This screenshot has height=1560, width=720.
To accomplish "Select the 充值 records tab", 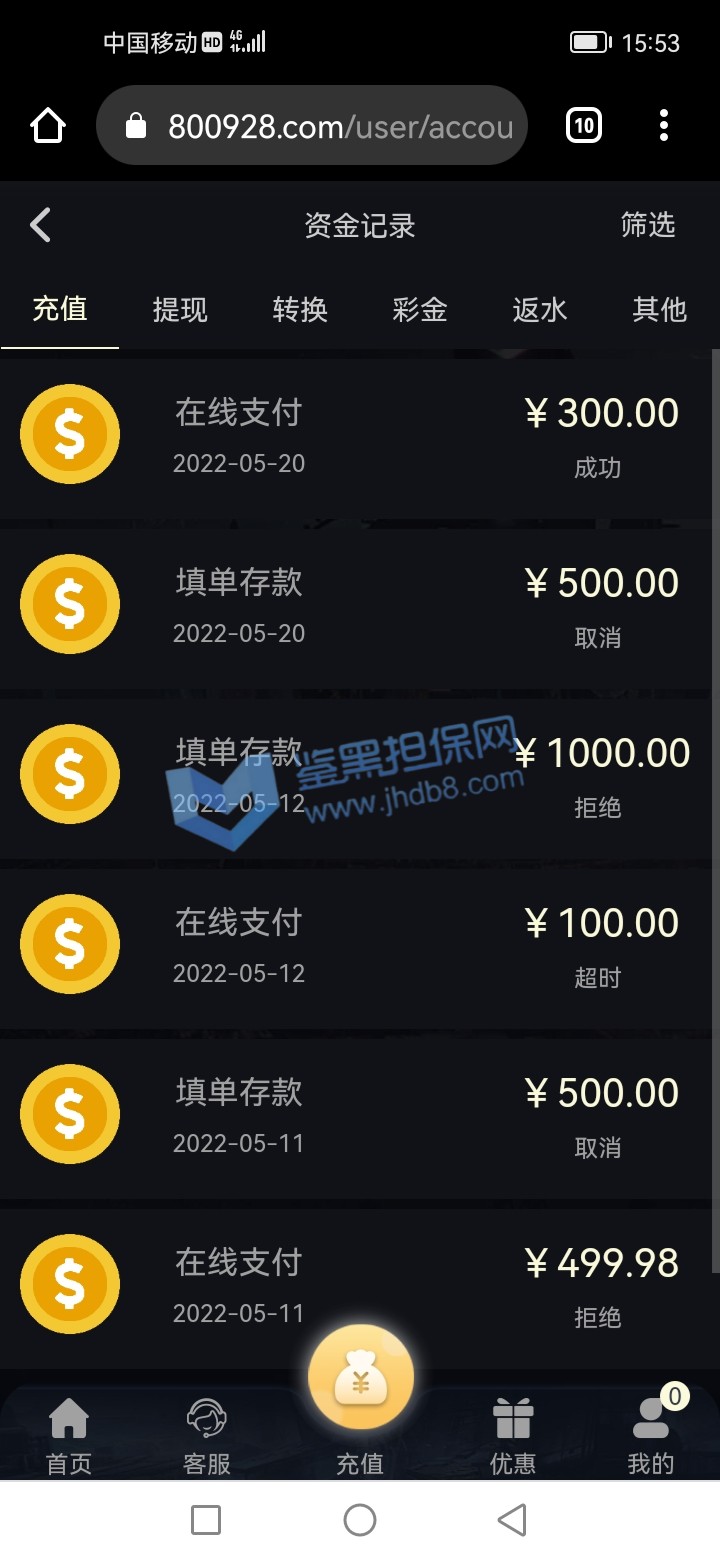I will 60,310.
